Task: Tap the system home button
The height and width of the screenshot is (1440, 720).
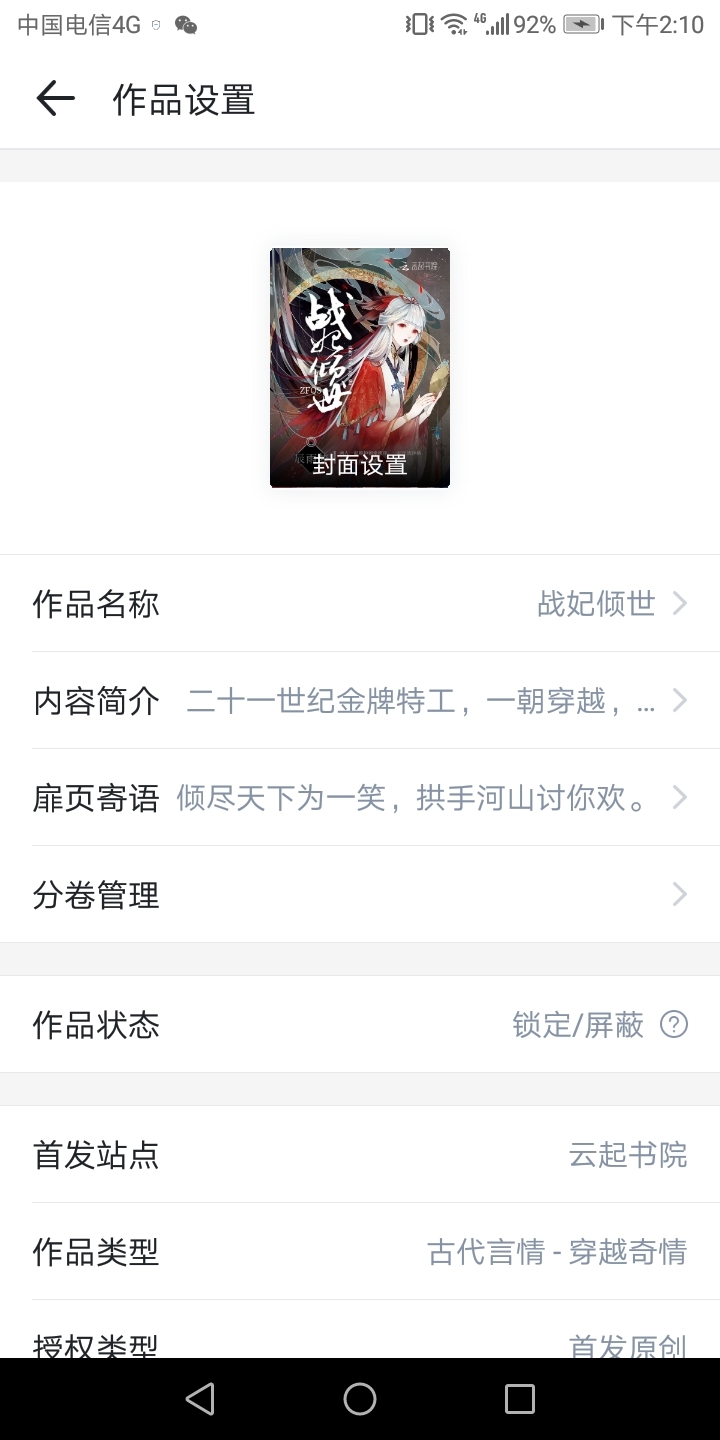Action: [x=360, y=1399]
